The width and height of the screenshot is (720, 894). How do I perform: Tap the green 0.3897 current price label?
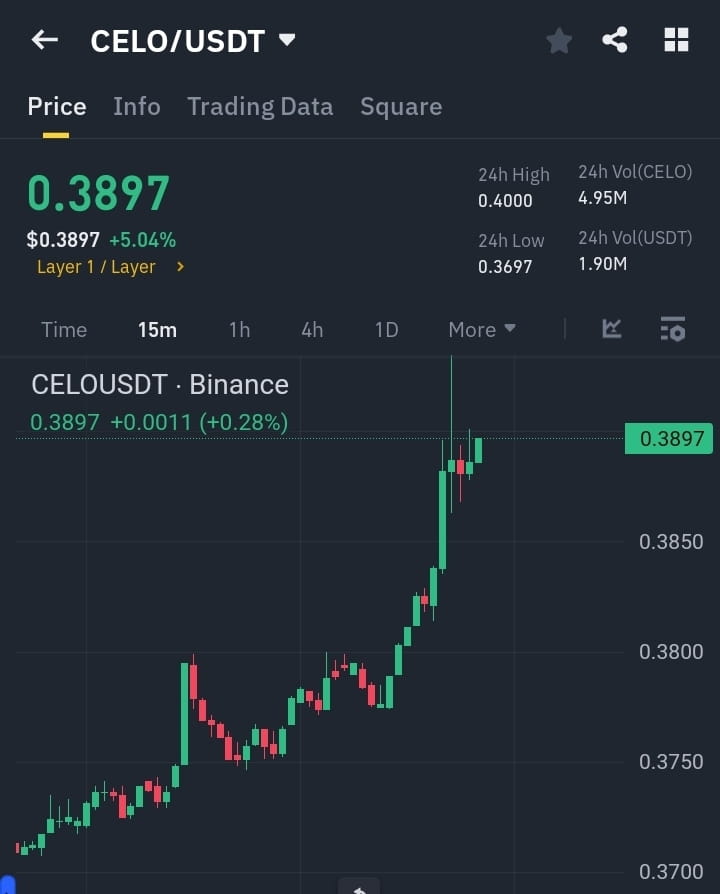click(668, 438)
